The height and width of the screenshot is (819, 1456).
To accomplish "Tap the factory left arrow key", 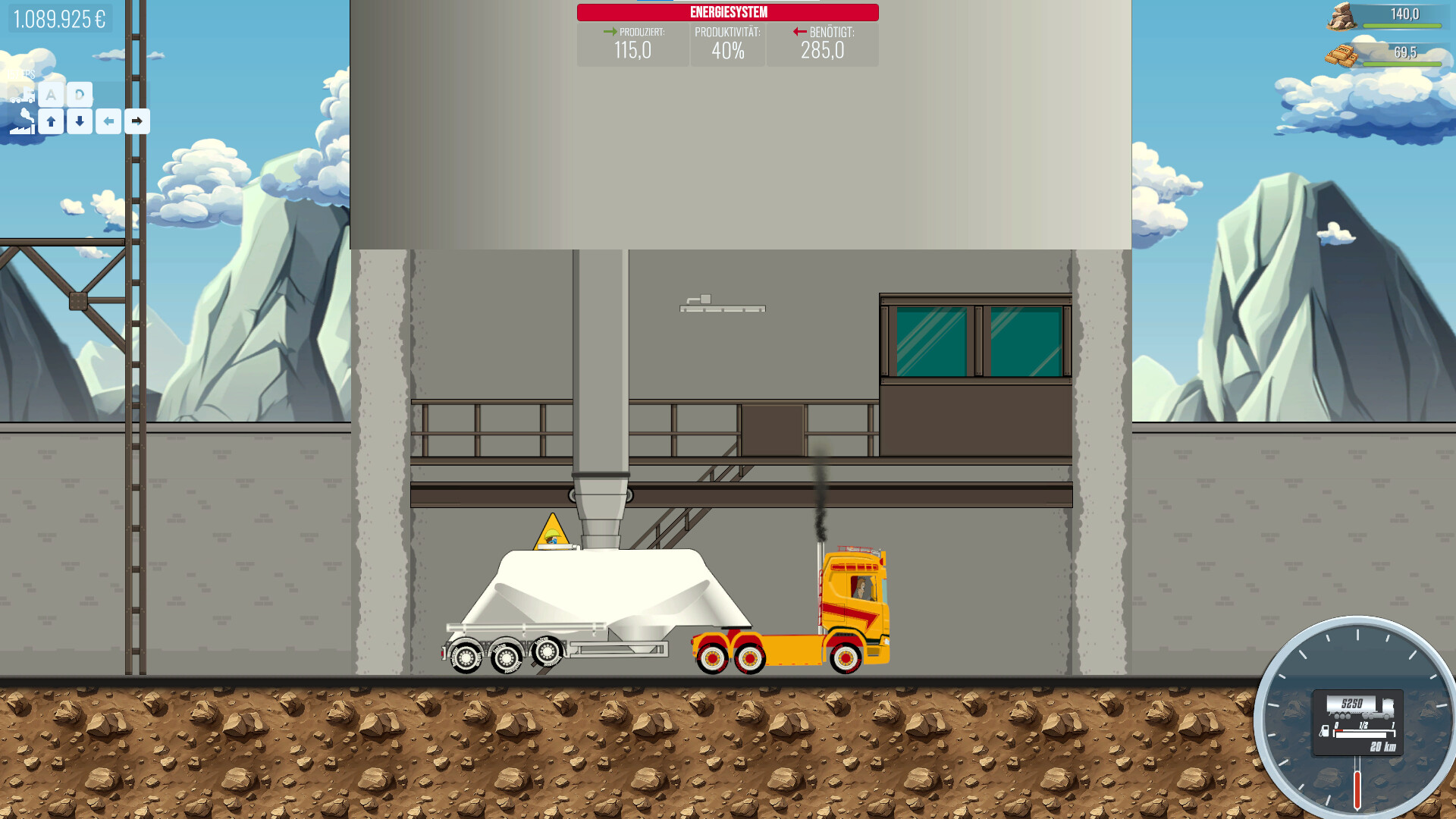I will (x=108, y=121).
